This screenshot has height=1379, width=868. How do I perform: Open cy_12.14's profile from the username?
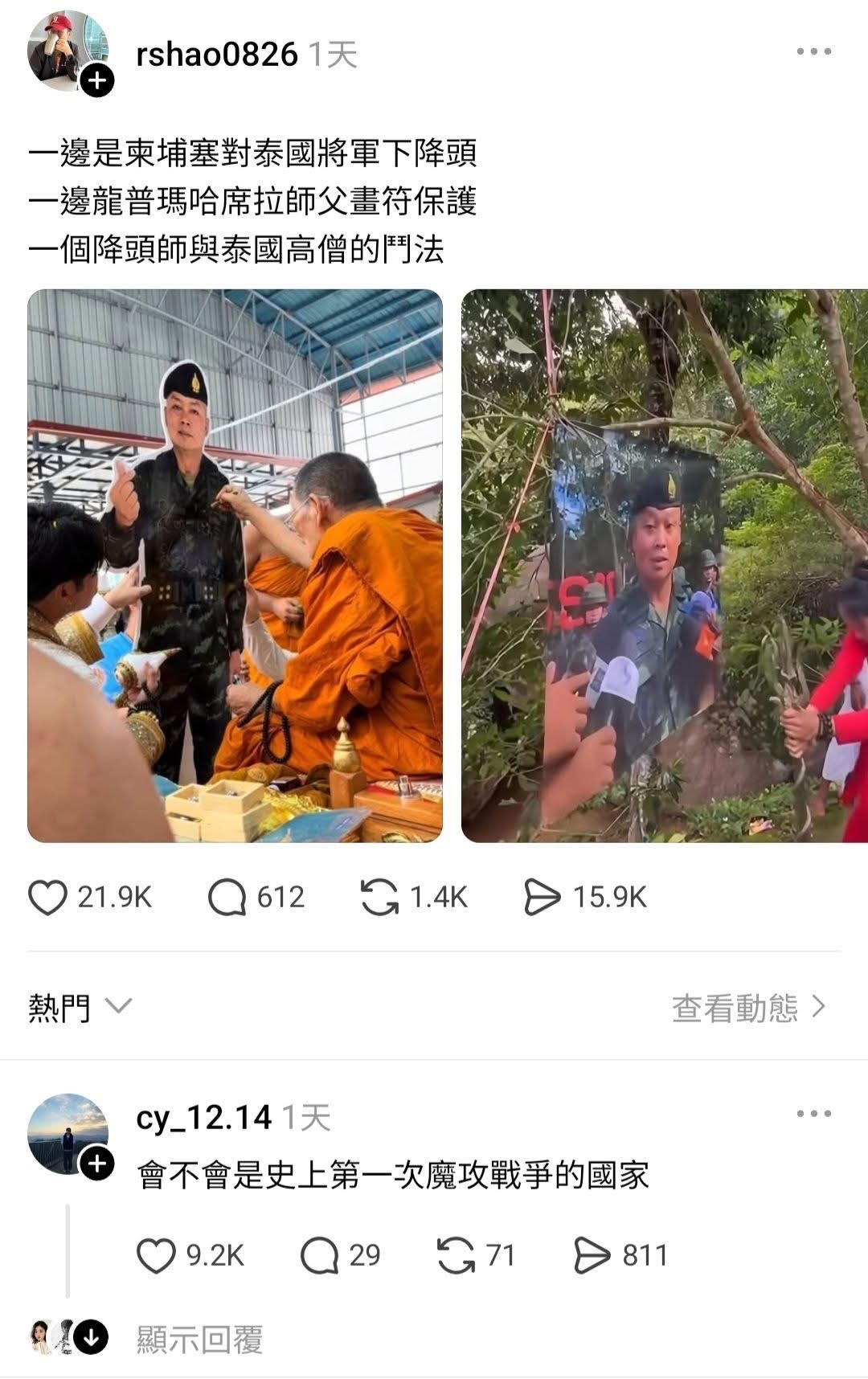pyautogui.click(x=204, y=1117)
